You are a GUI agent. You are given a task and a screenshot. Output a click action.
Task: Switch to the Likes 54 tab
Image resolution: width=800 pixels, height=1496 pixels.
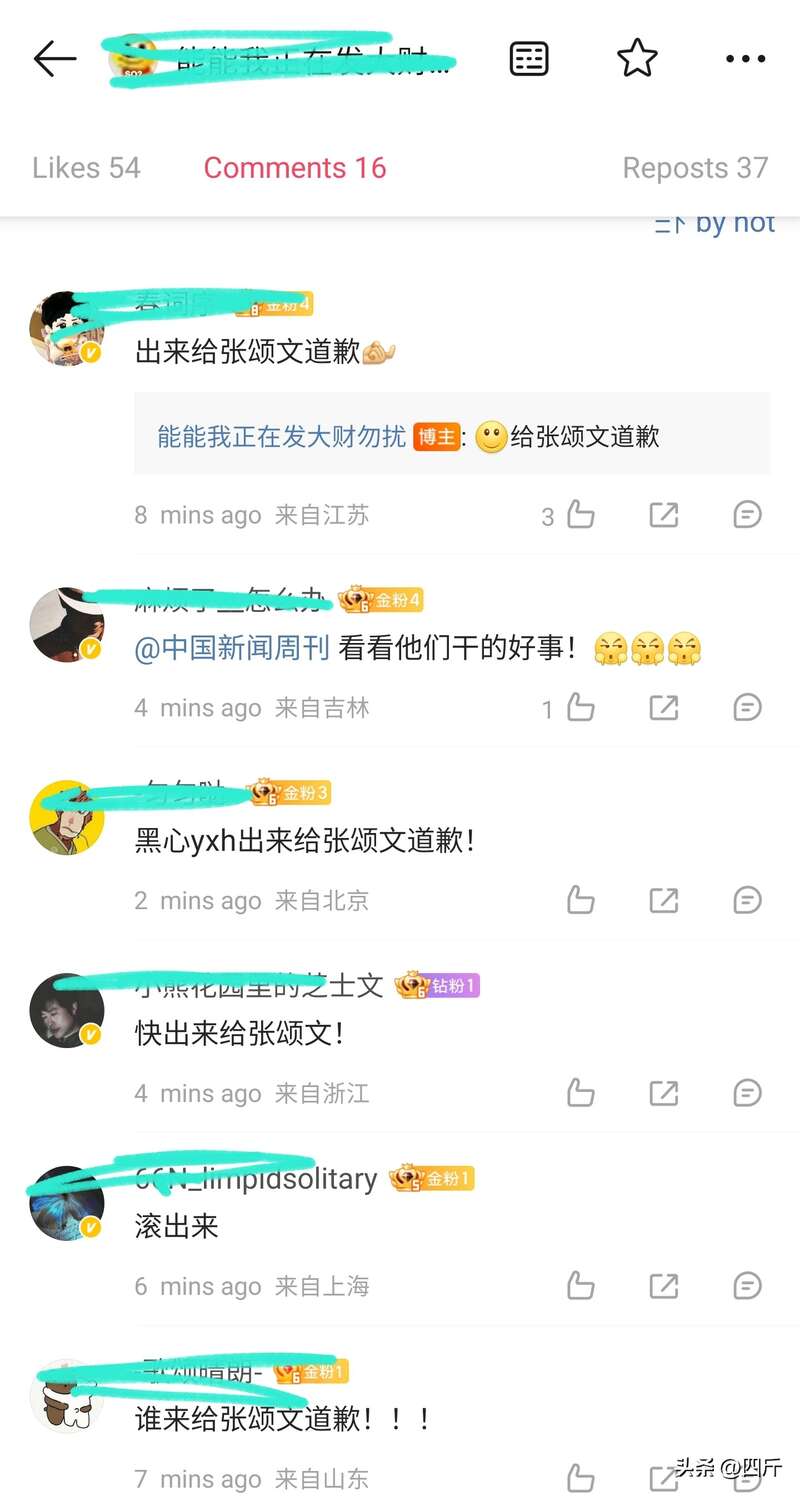pos(86,168)
